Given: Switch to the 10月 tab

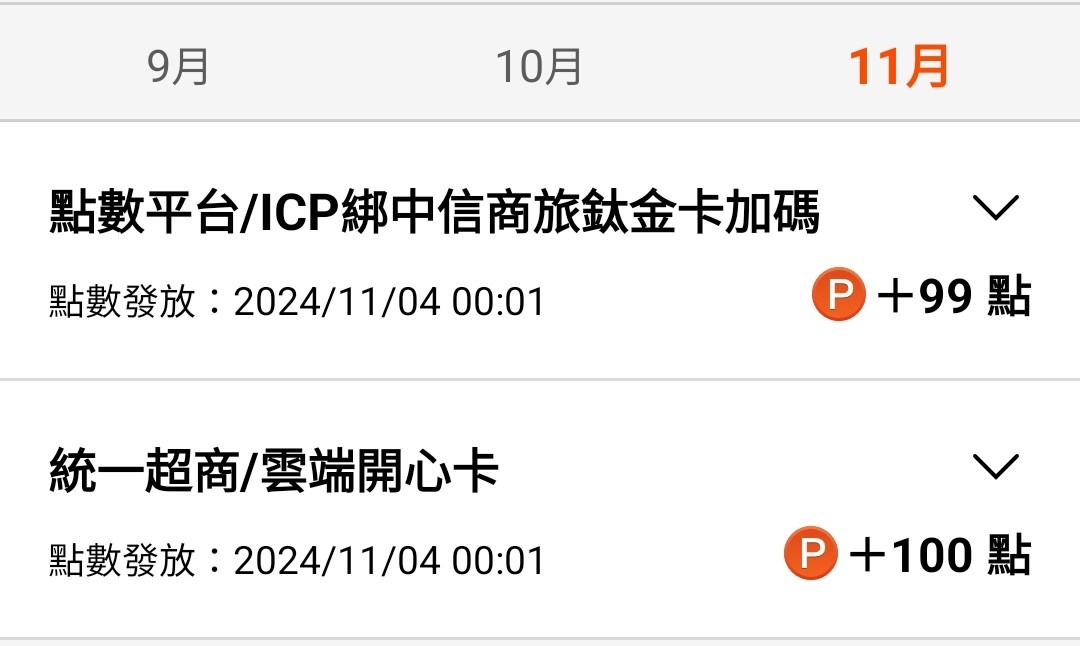Looking at the screenshot, I should point(539,67).
